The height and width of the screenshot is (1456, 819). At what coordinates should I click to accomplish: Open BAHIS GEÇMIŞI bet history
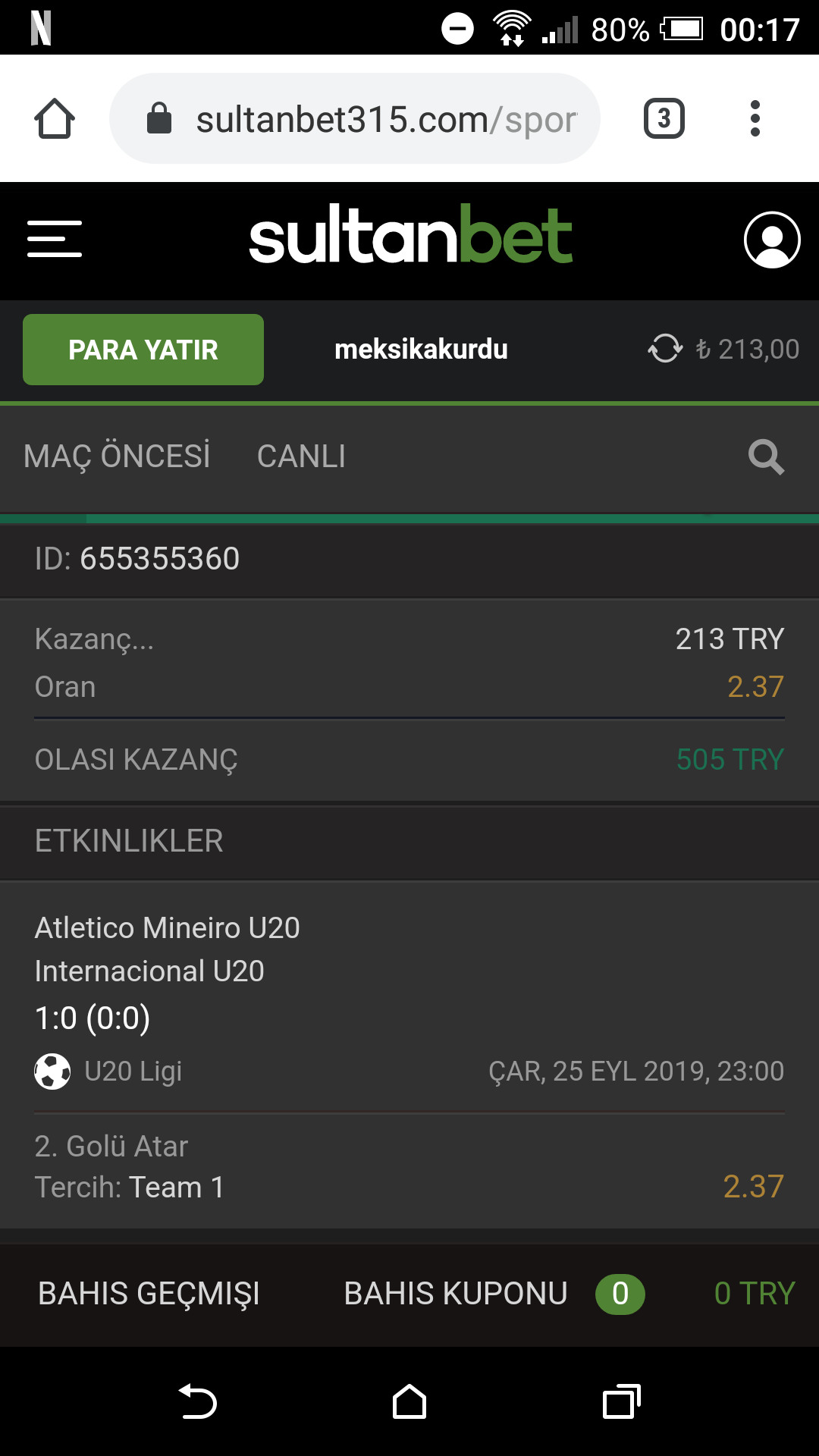click(149, 1294)
